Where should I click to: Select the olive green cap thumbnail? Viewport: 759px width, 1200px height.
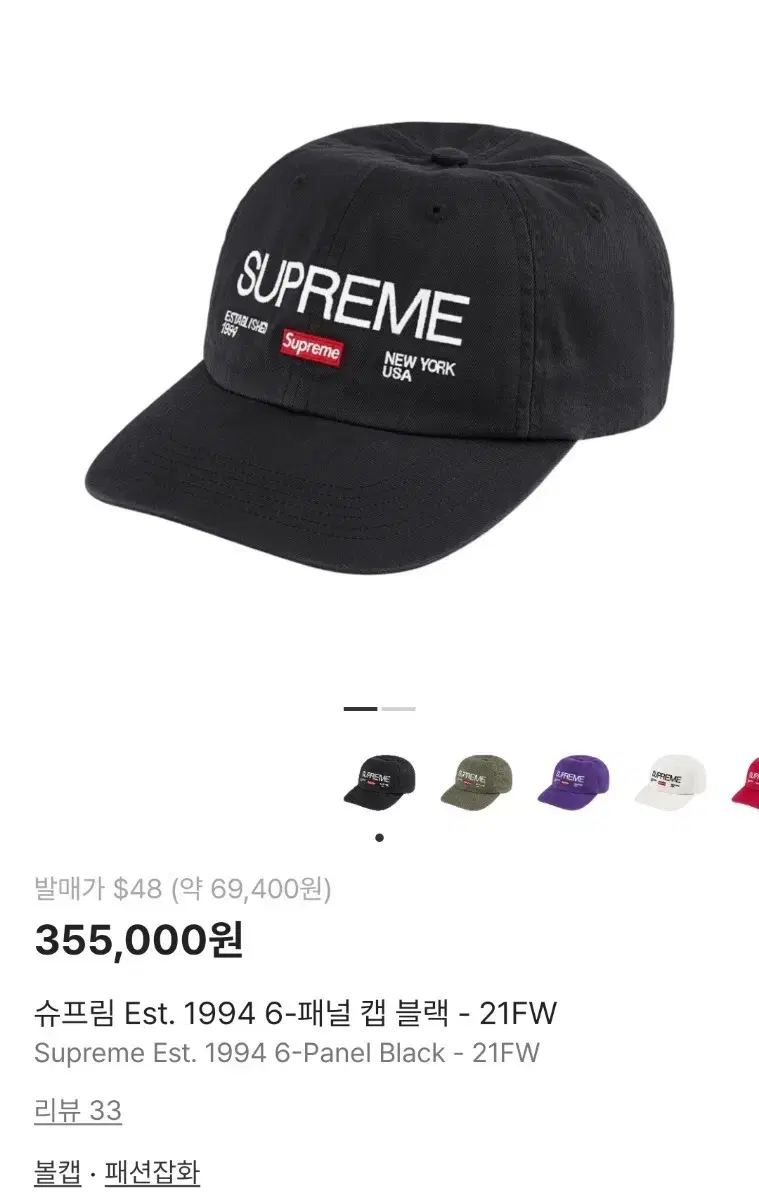tap(473, 782)
